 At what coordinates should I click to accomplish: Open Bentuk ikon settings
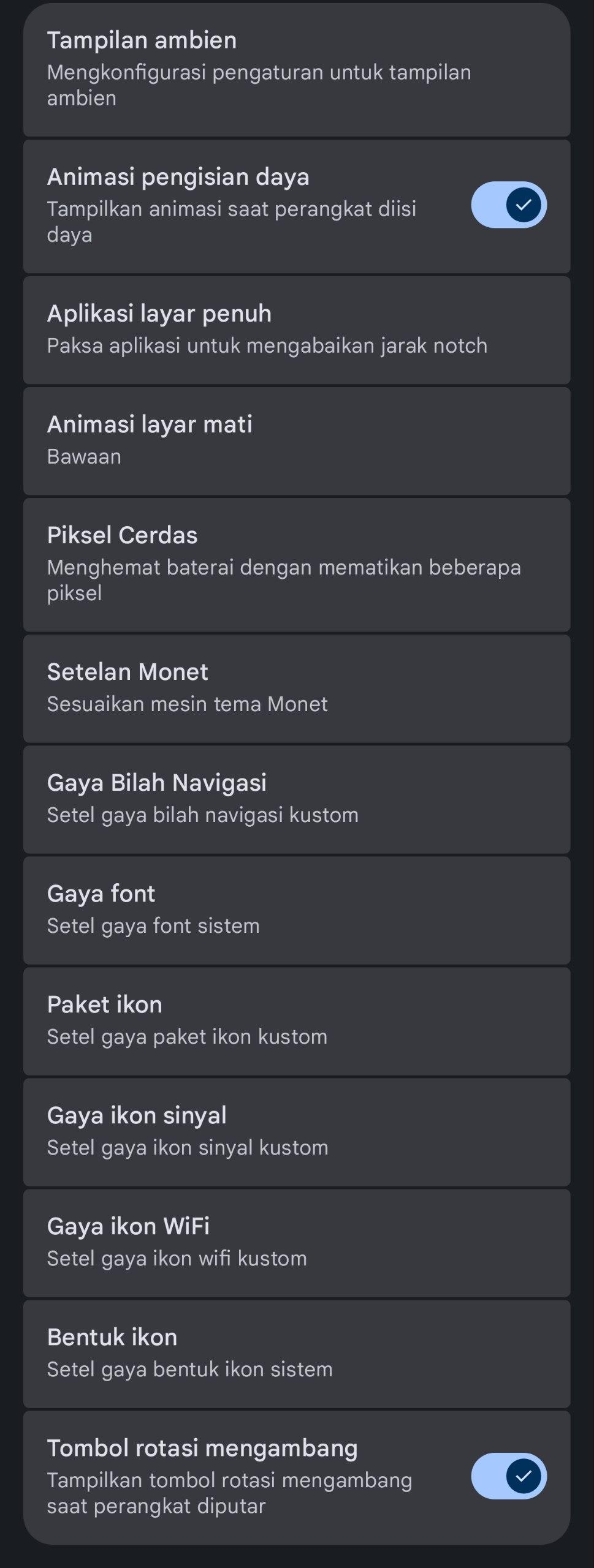[297, 1353]
